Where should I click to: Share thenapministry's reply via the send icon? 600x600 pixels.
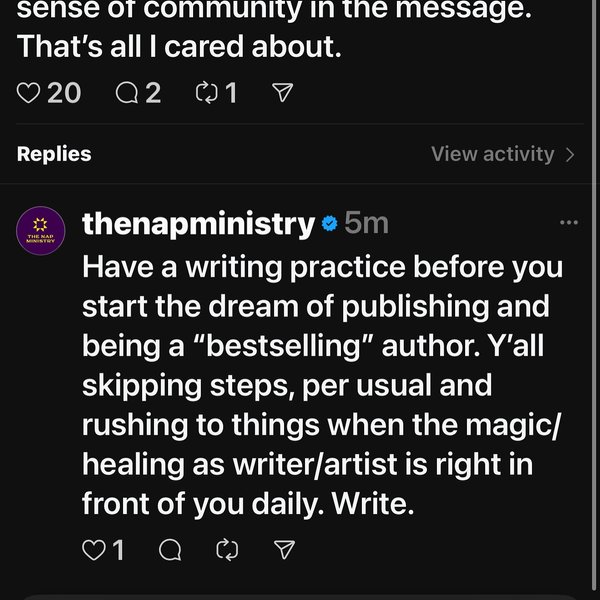(x=284, y=549)
